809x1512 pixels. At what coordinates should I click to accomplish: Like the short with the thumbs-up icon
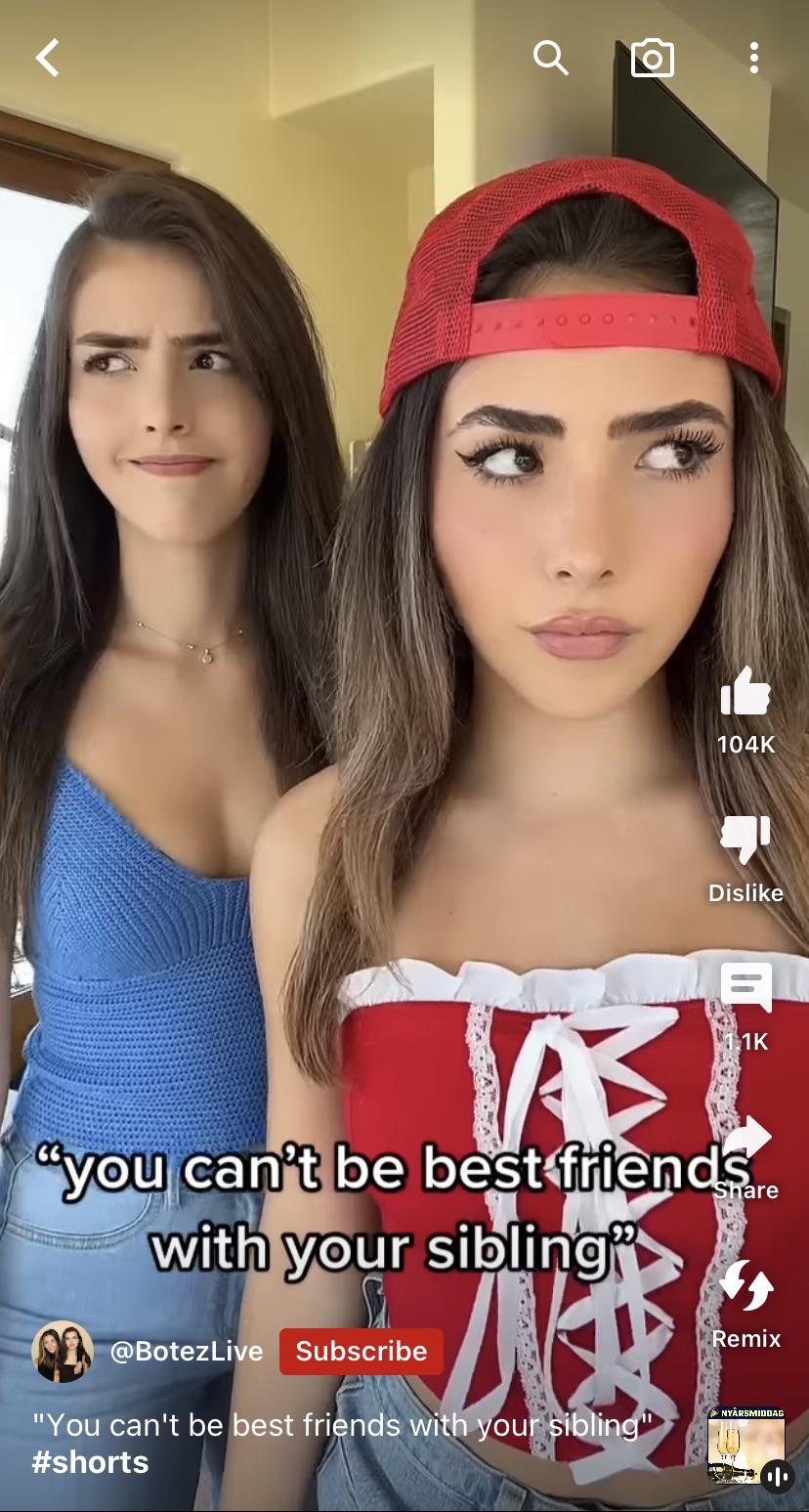click(747, 694)
